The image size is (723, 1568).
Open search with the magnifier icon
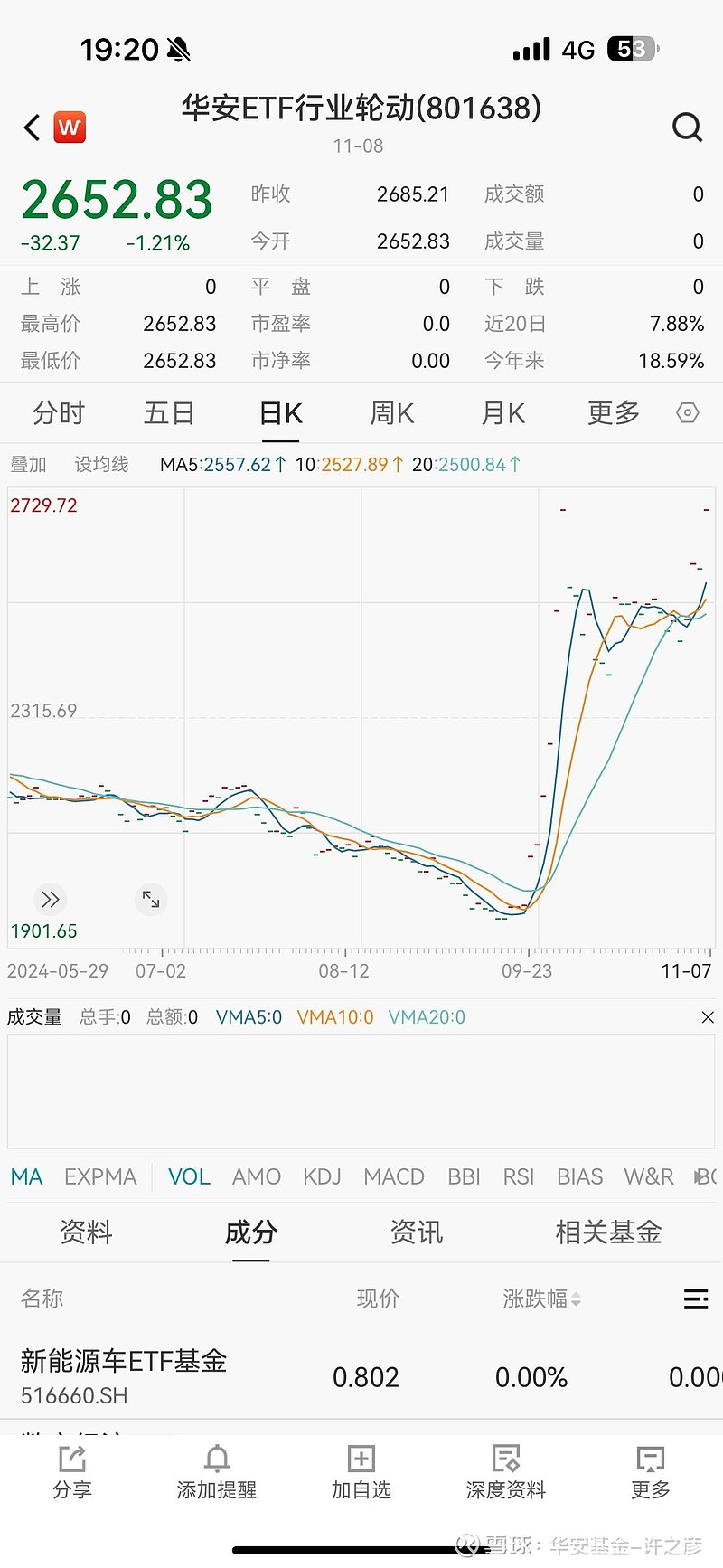(687, 127)
